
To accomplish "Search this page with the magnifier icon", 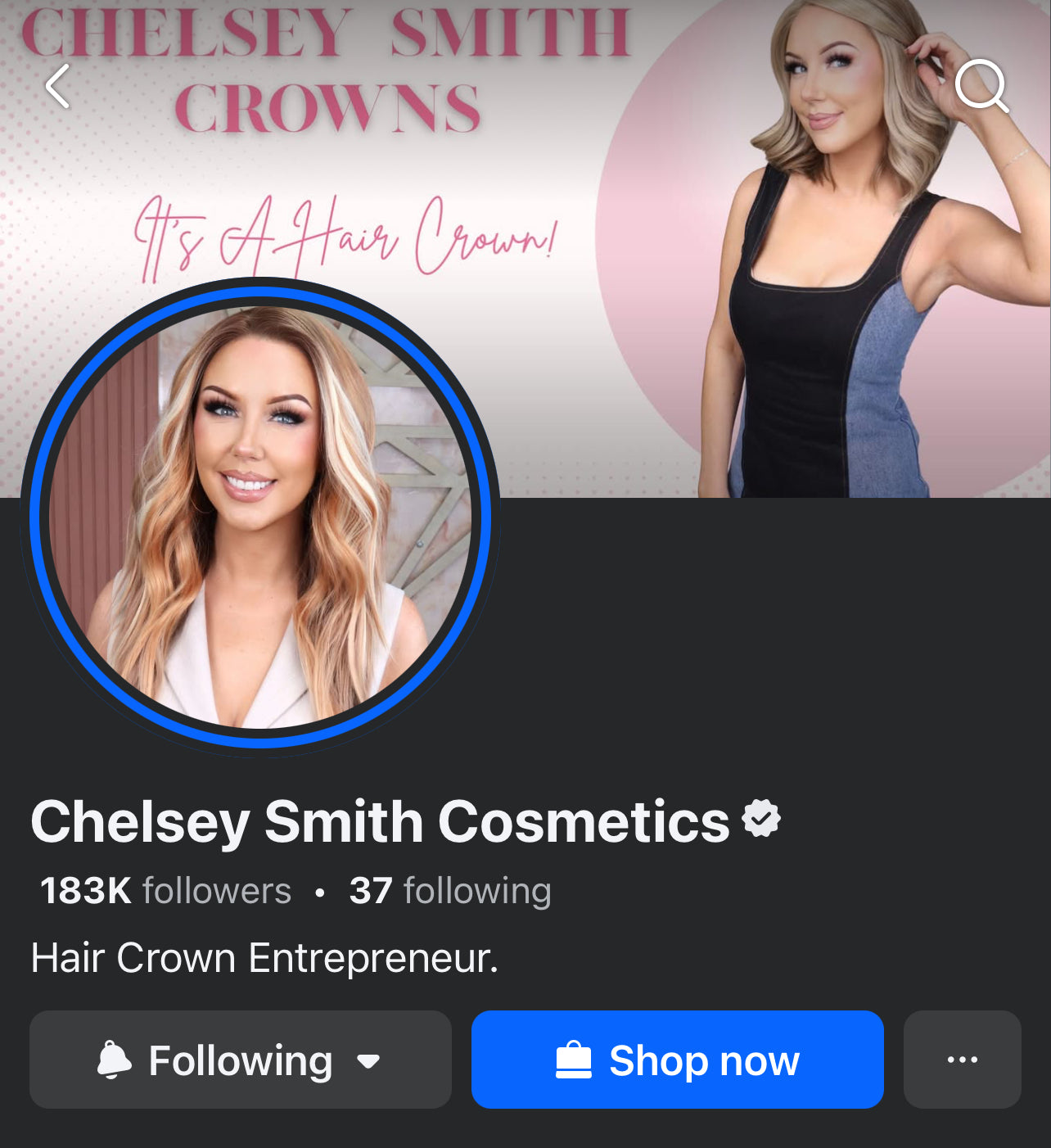I will pos(981,85).
